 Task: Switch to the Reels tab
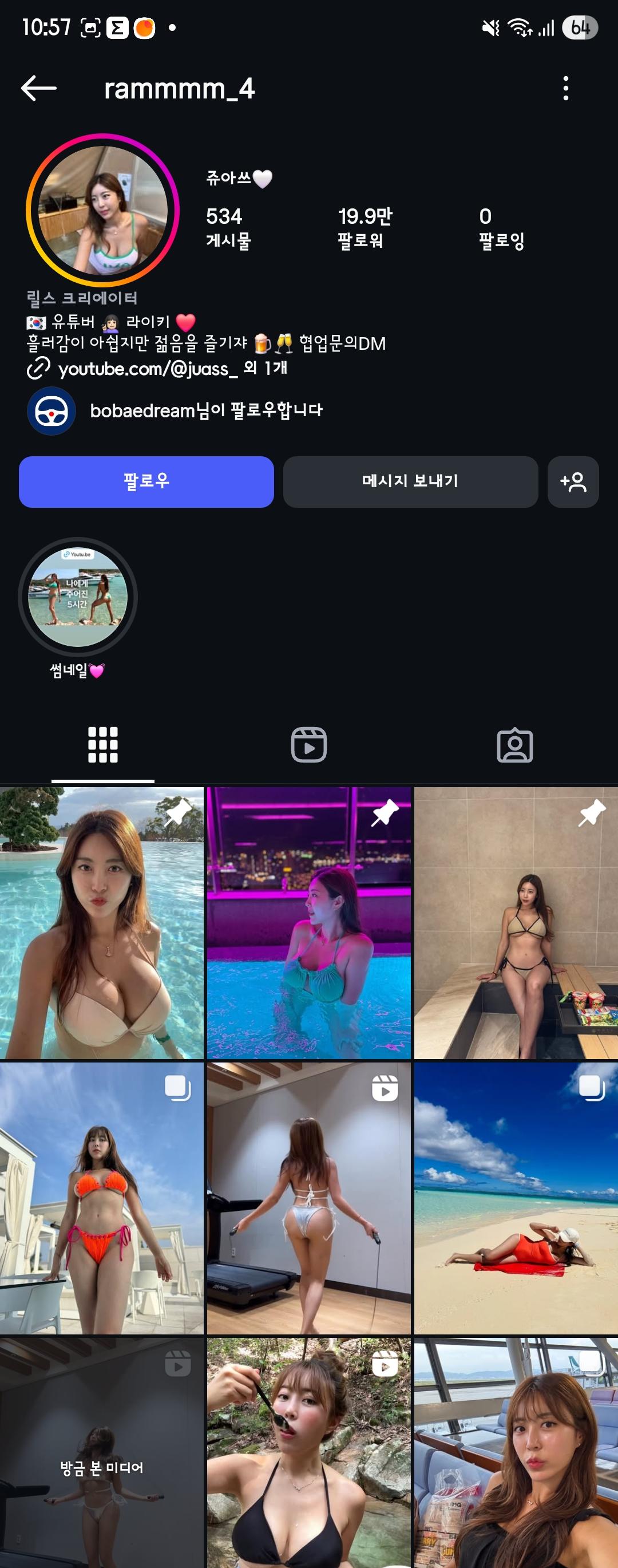(x=309, y=744)
